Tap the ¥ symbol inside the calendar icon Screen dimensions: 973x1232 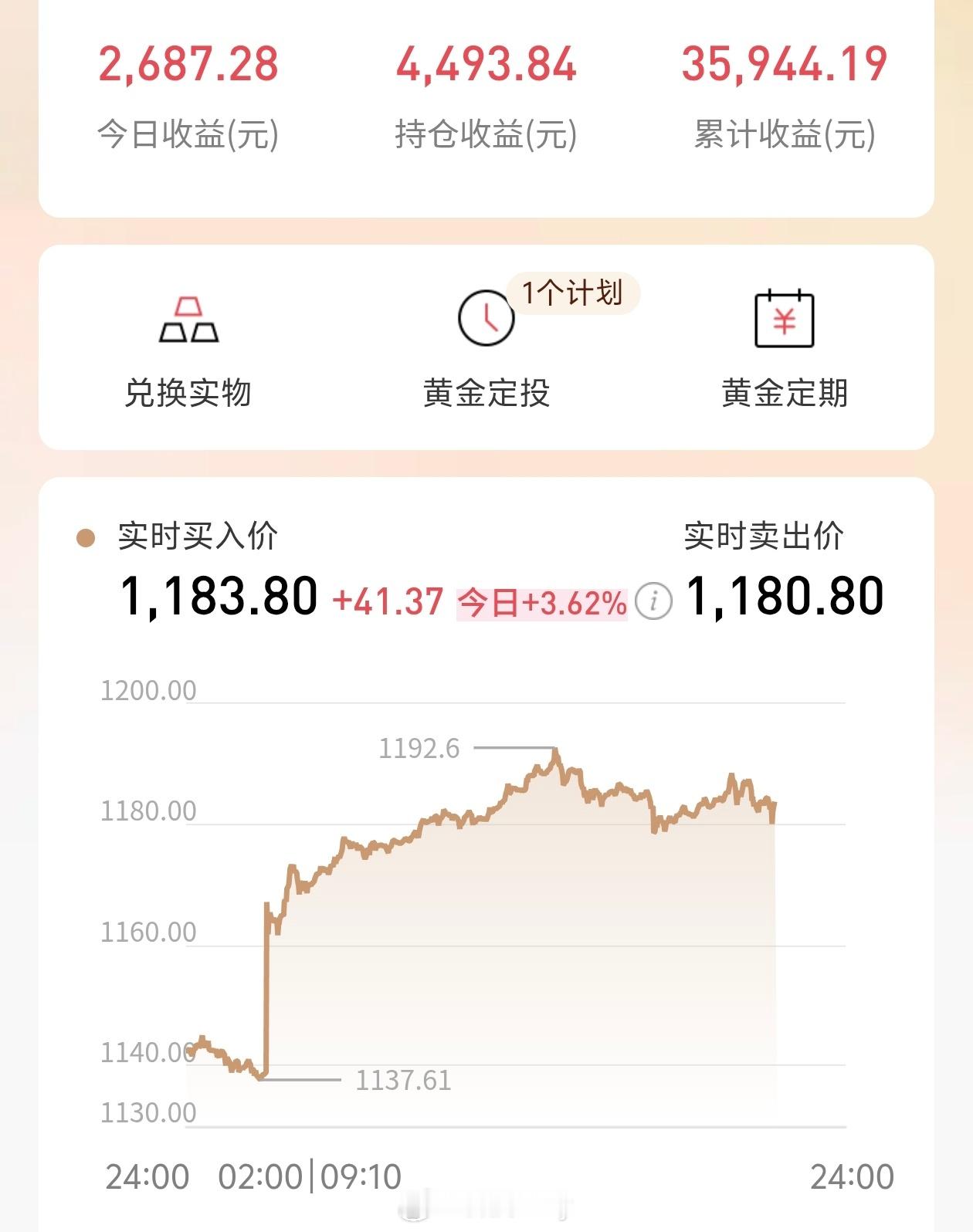[x=785, y=322]
